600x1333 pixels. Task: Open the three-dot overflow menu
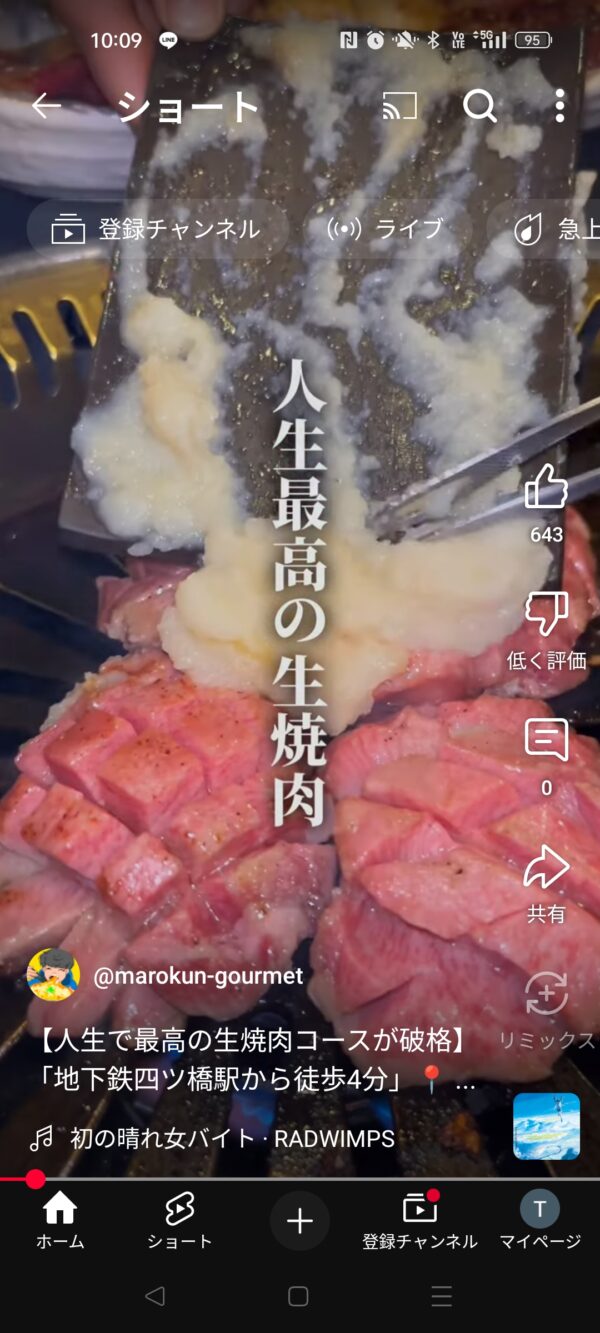click(559, 106)
